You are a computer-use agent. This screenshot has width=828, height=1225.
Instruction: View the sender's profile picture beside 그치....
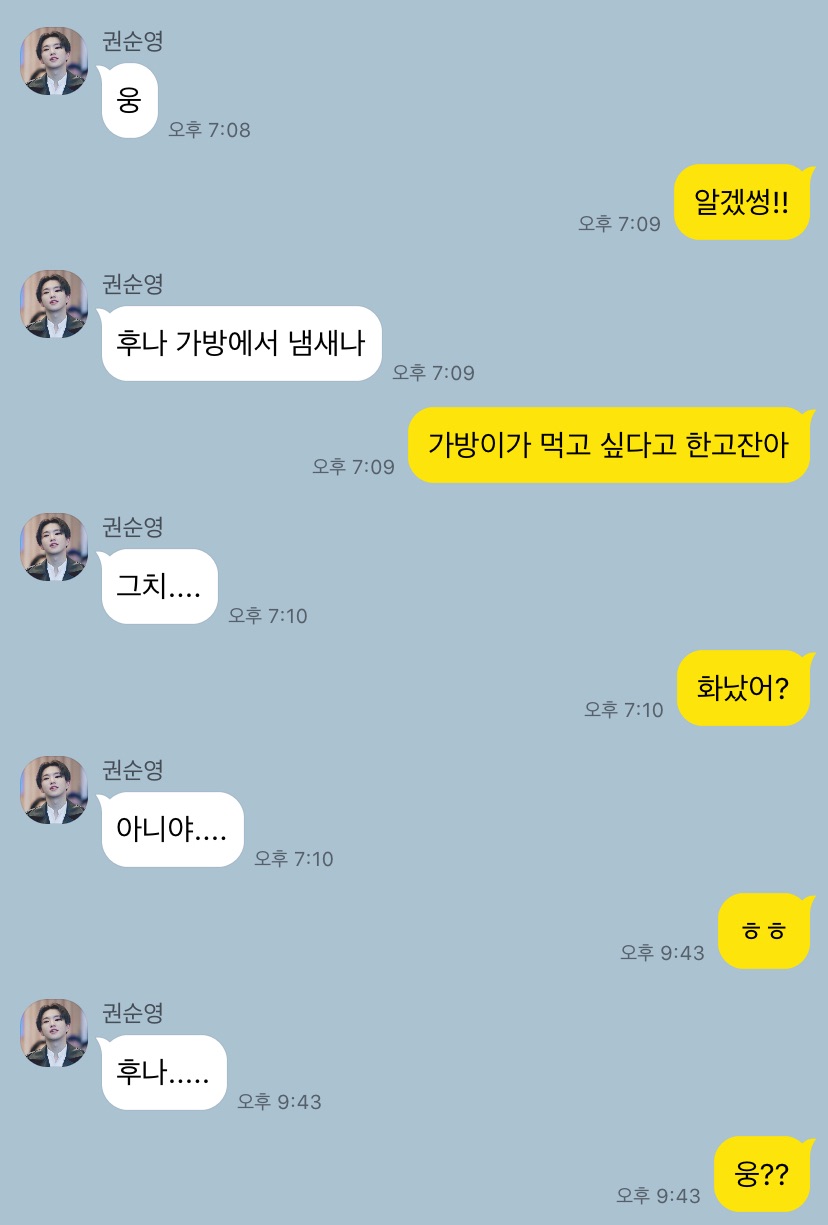point(54,547)
